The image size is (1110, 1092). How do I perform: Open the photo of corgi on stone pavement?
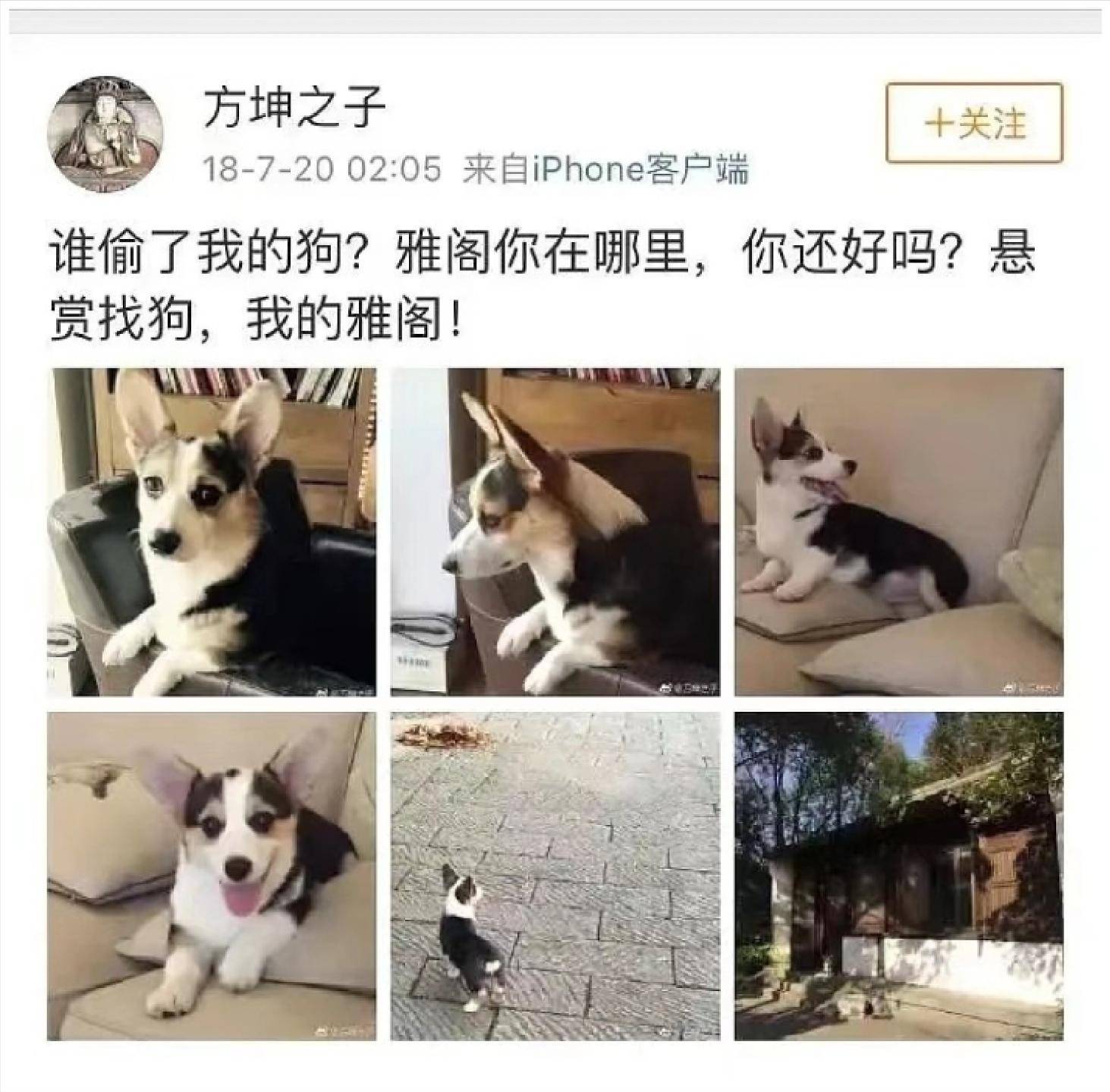tap(555, 876)
